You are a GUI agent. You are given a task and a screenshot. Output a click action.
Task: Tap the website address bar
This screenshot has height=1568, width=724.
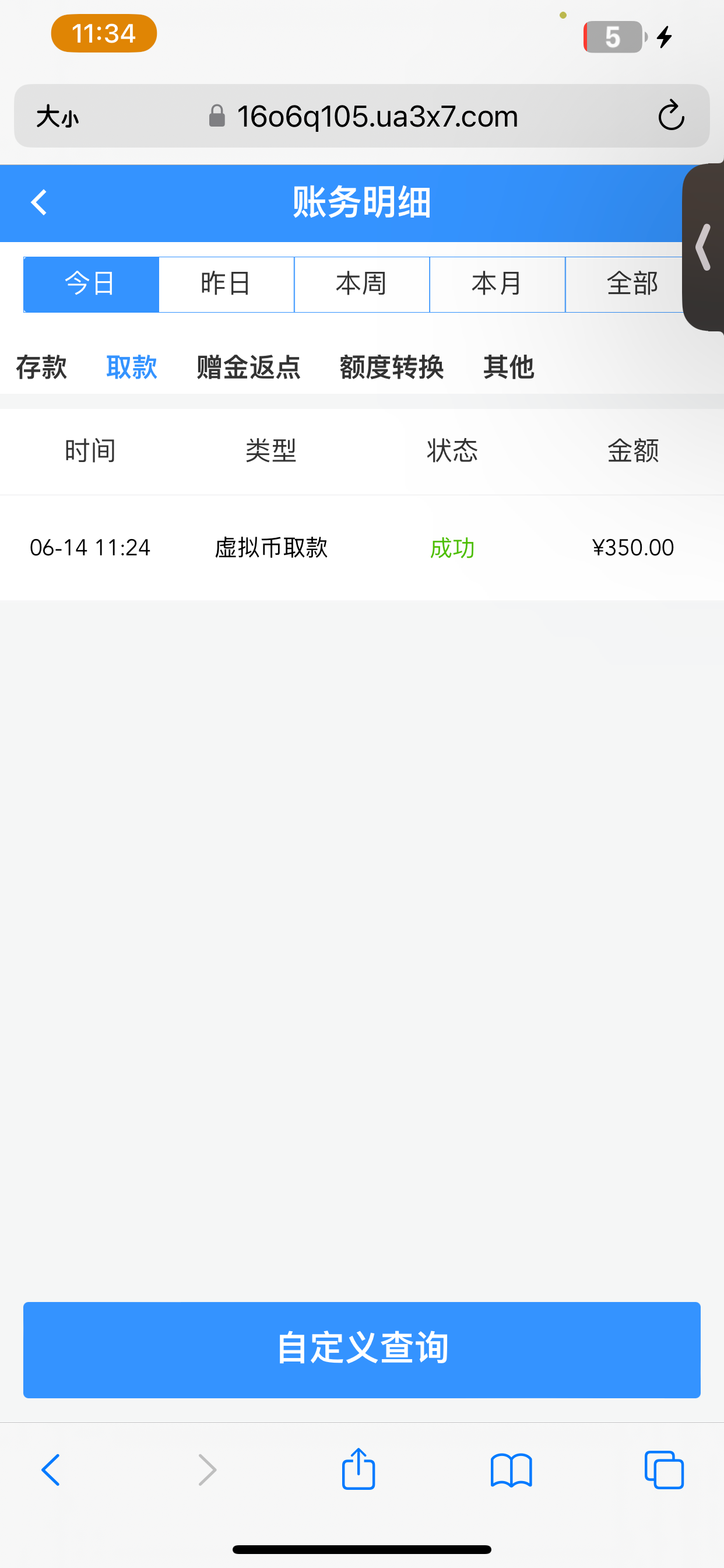click(x=377, y=116)
